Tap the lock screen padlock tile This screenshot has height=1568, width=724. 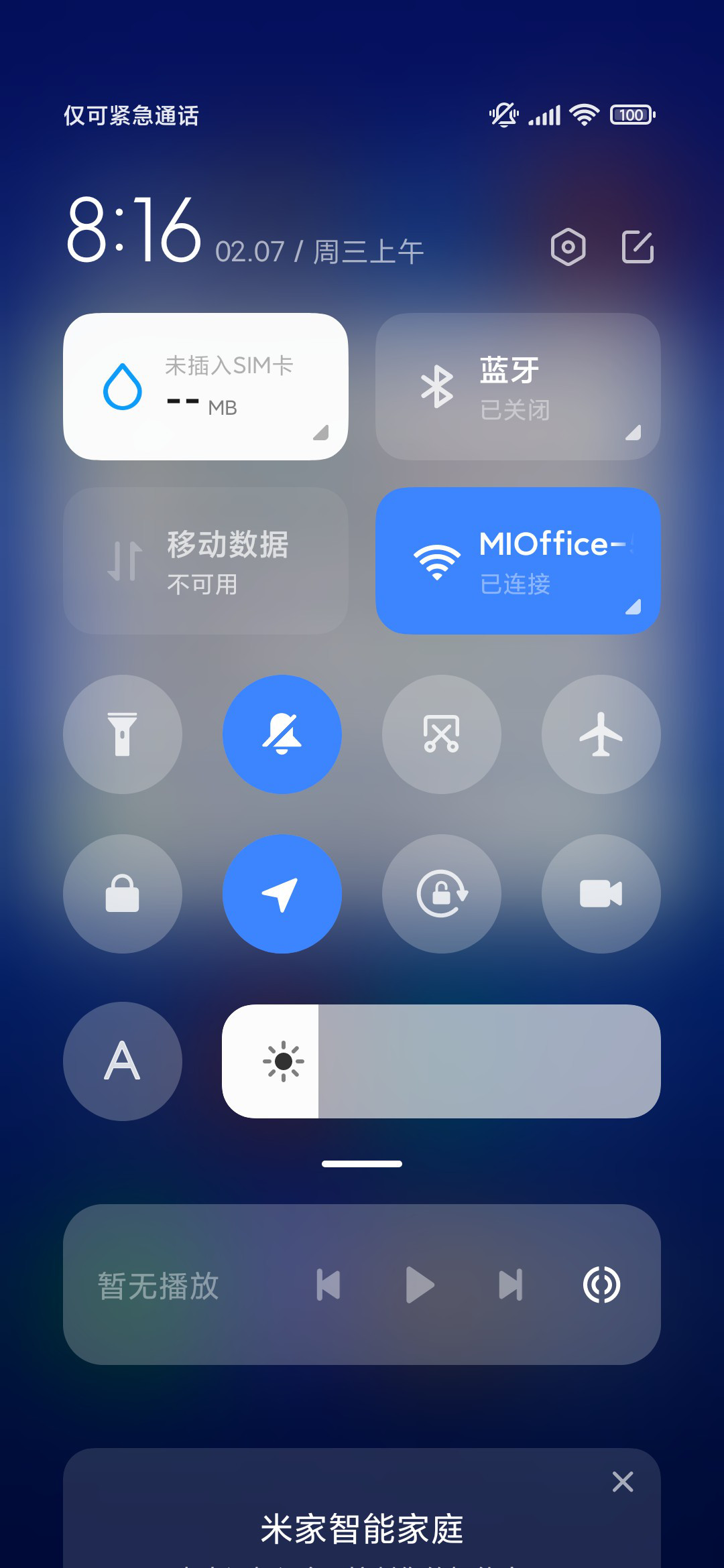pyautogui.click(x=123, y=894)
